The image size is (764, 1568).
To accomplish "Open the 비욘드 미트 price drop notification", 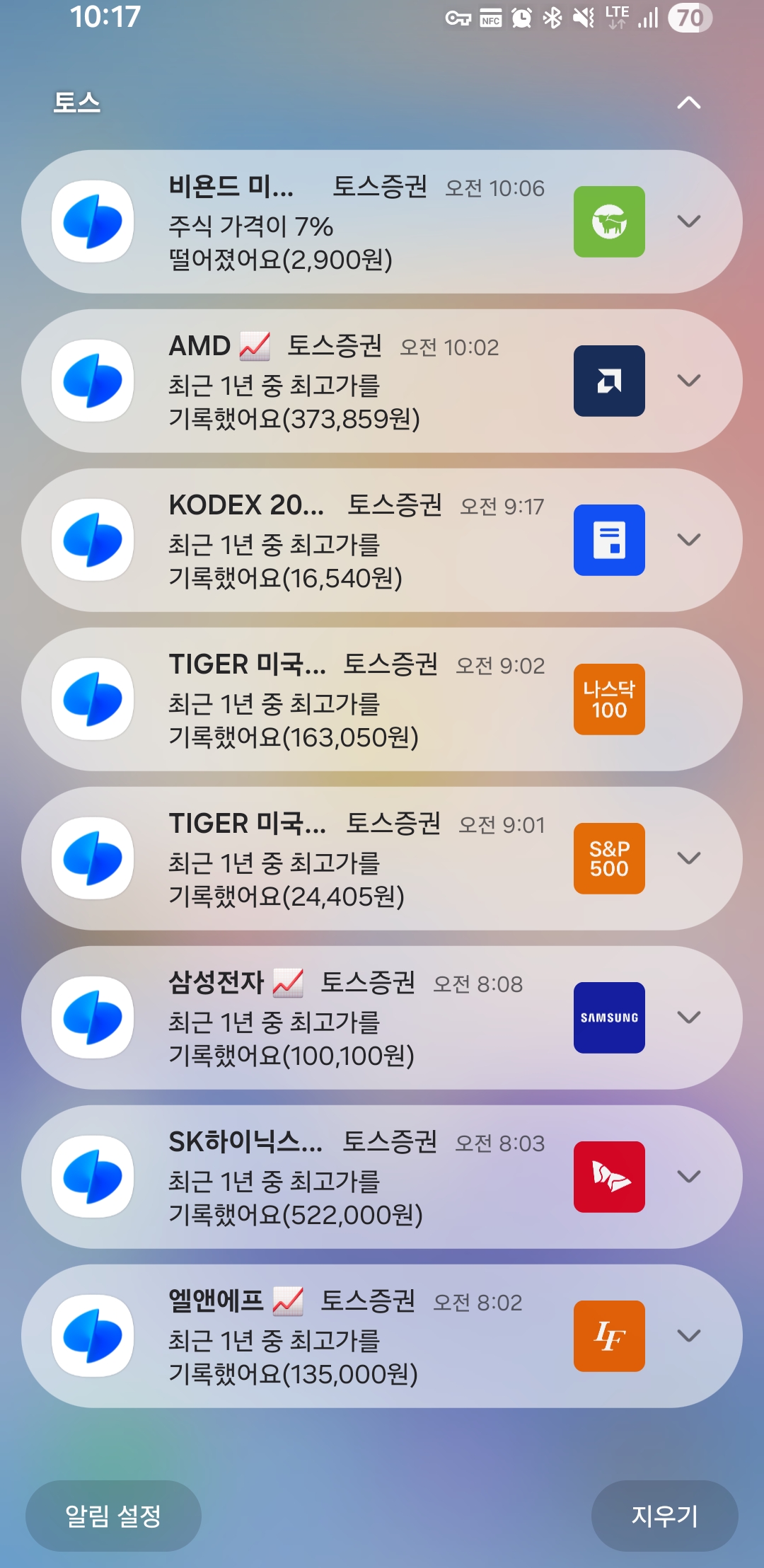I will (382, 221).
